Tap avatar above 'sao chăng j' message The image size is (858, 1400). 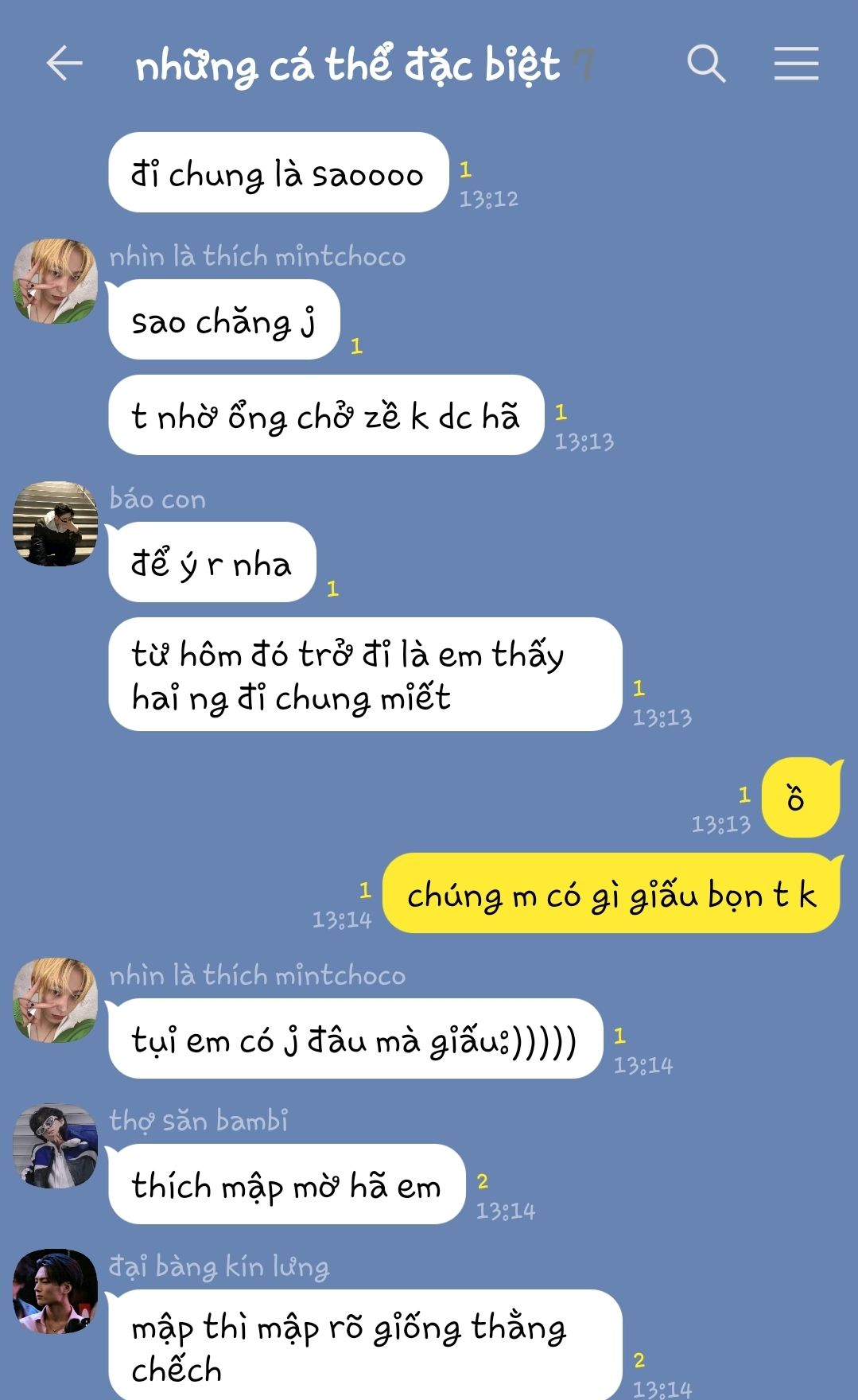click(55, 281)
